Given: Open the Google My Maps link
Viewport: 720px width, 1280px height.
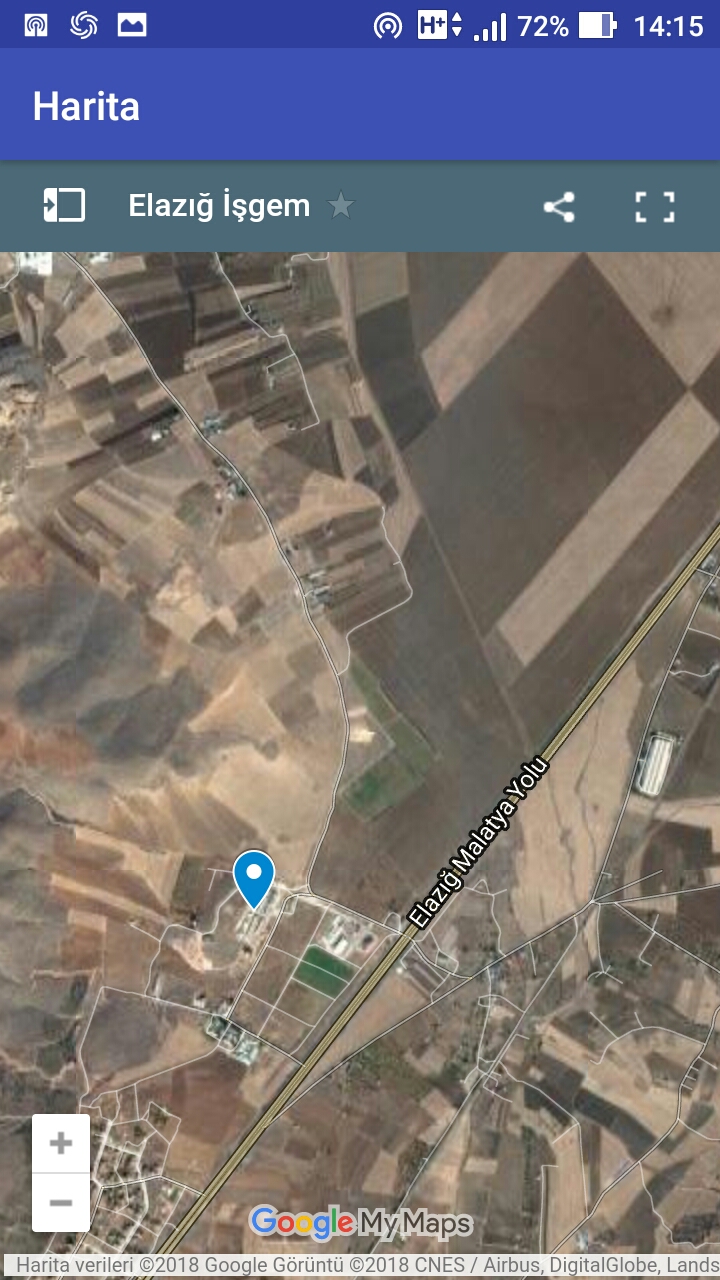Looking at the screenshot, I should click(x=360, y=1223).
